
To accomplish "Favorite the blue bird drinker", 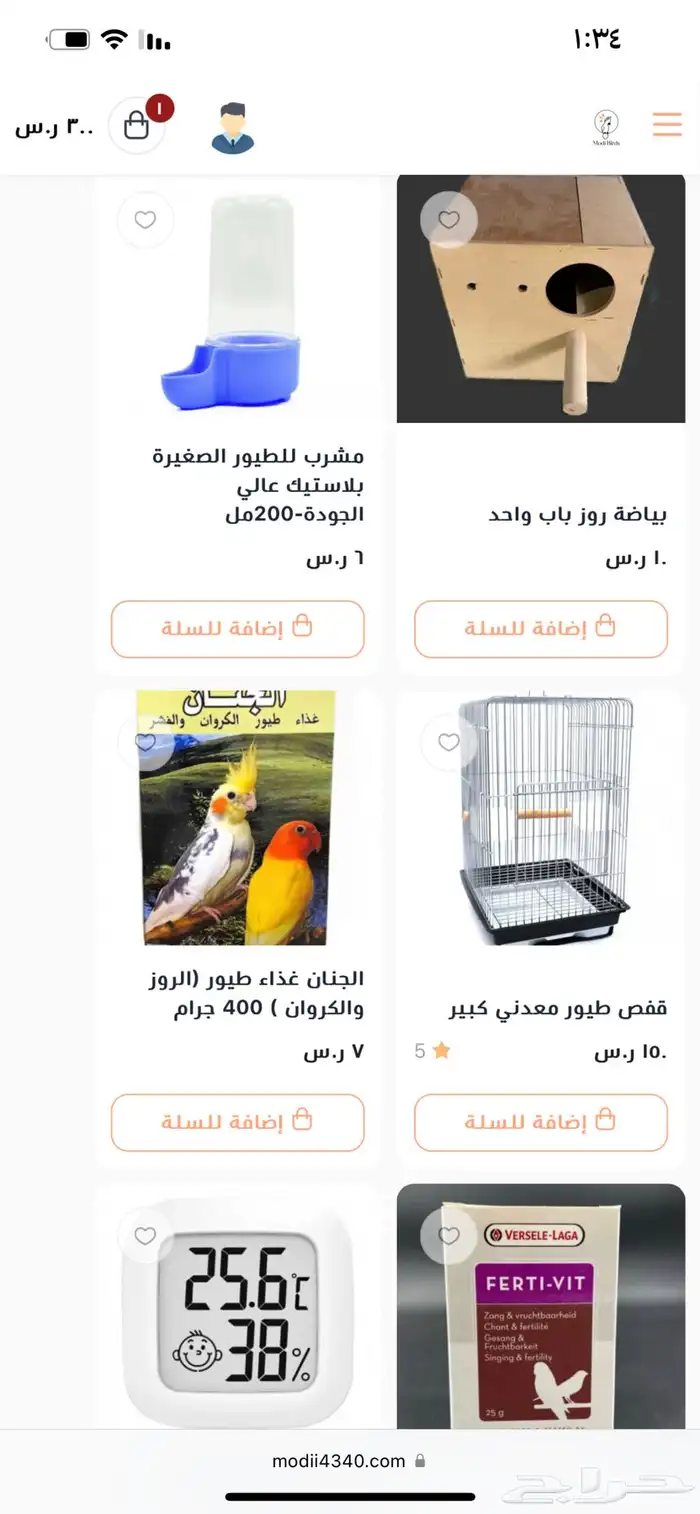I will point(146,220).
